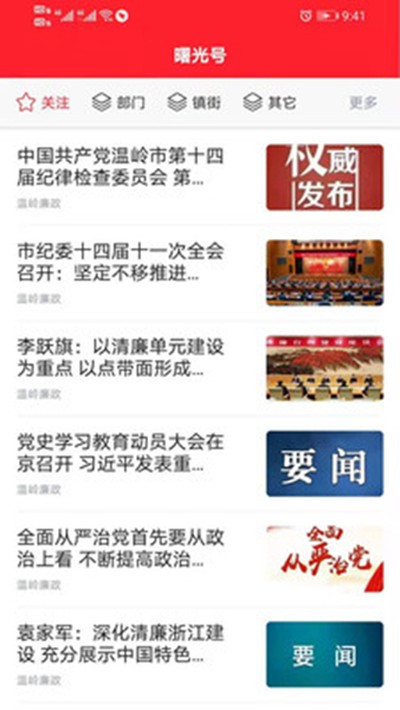Open article 袁家军：深化清廉浙江建设
The height and width of the screenshot is (710, 400).
coord(200,655)
